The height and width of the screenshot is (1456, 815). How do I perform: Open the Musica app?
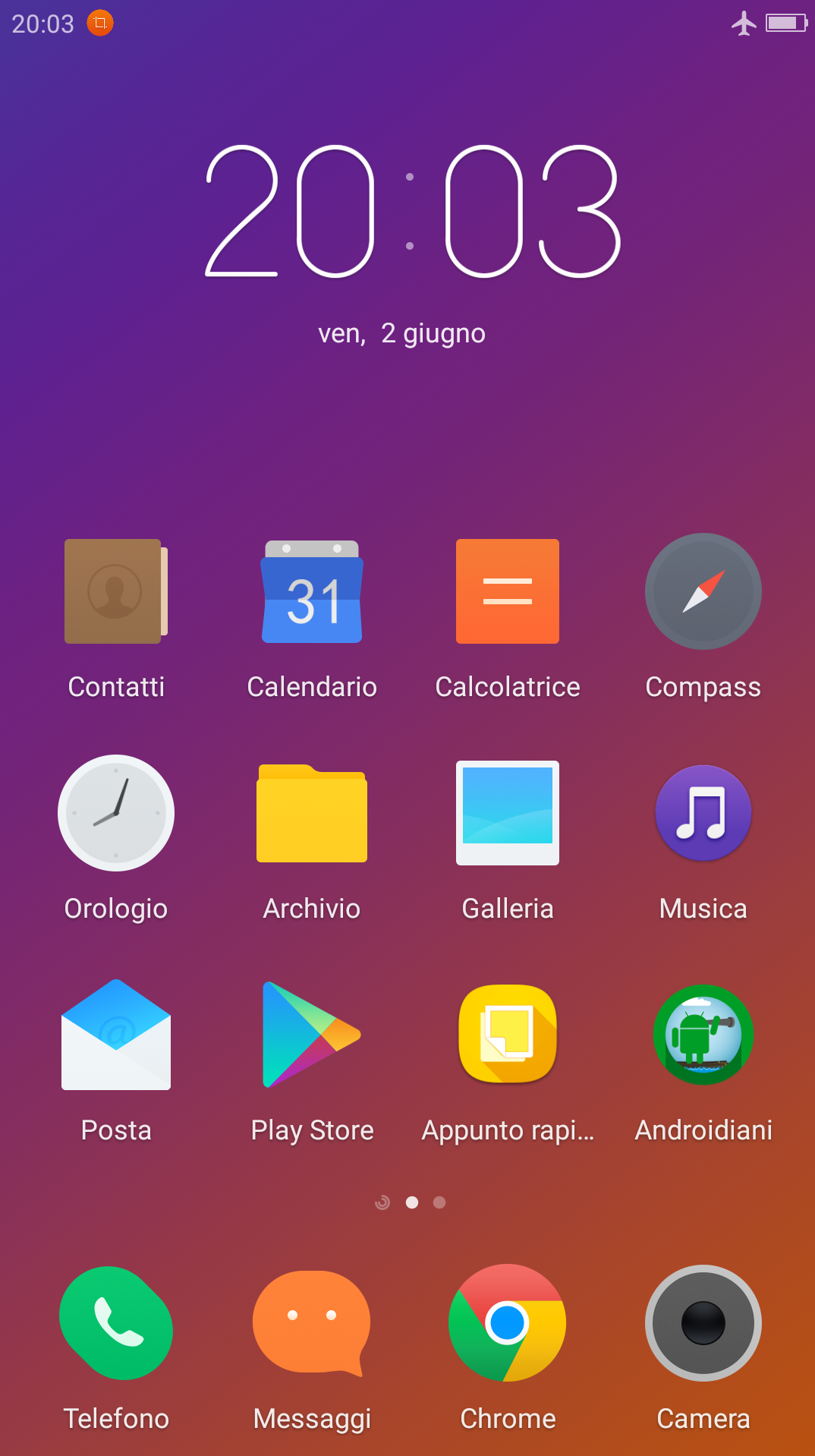[x=703, y=813]
